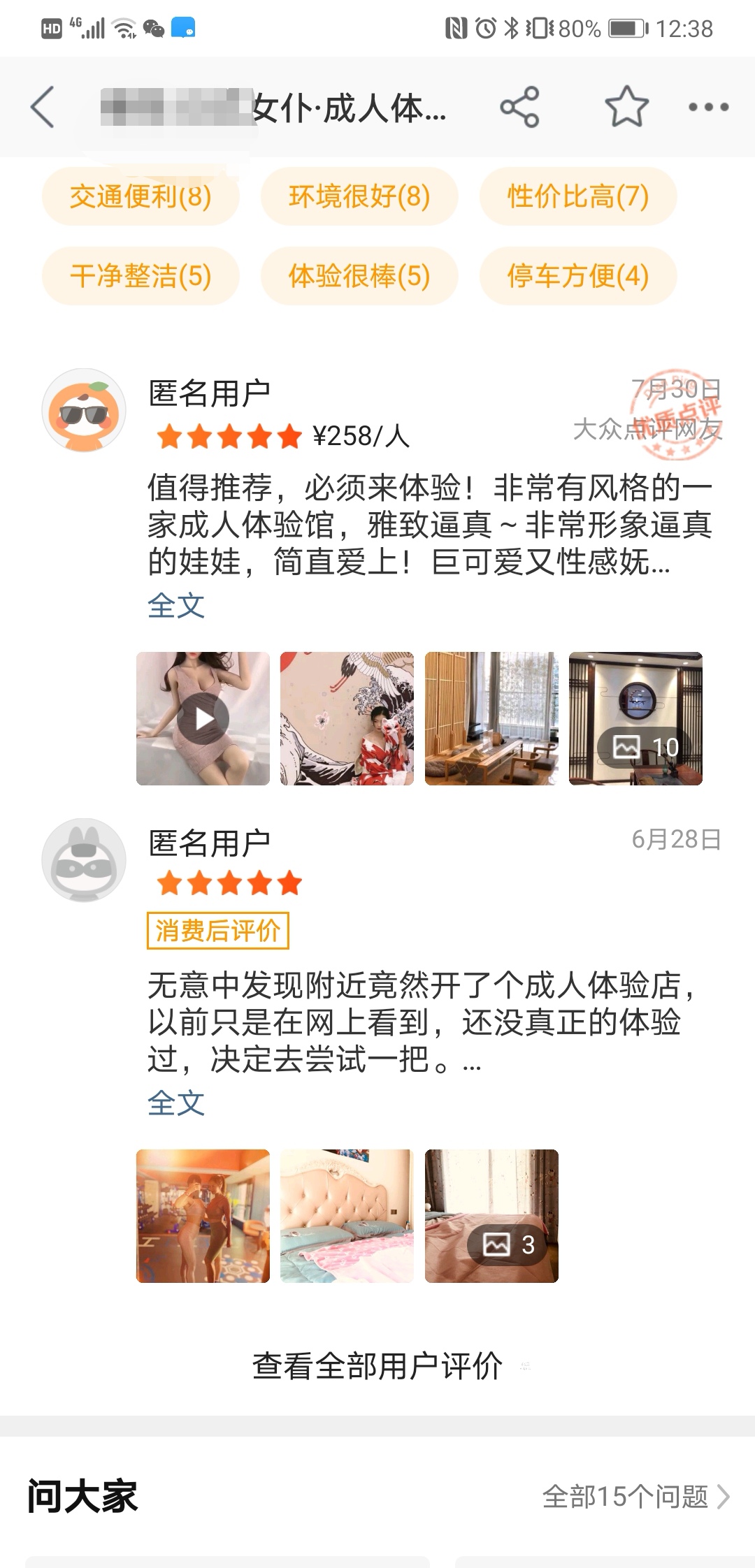Expand 全文 of the 7月30日 review
Image resolution: width=755 pixels, height=1568 pixels.
point(176,606)
